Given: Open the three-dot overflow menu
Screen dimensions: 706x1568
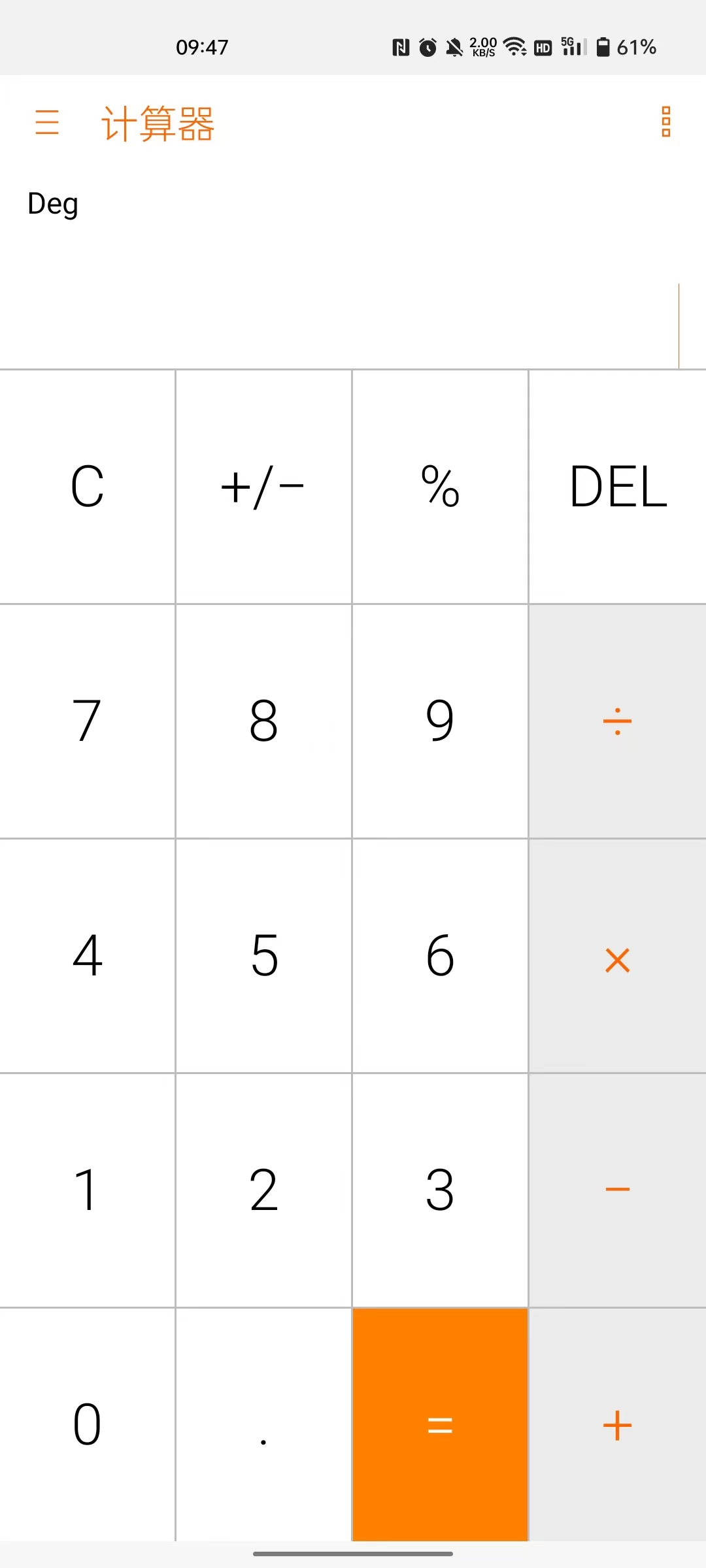Looking at the screenshot, I should tap(665, 122).
